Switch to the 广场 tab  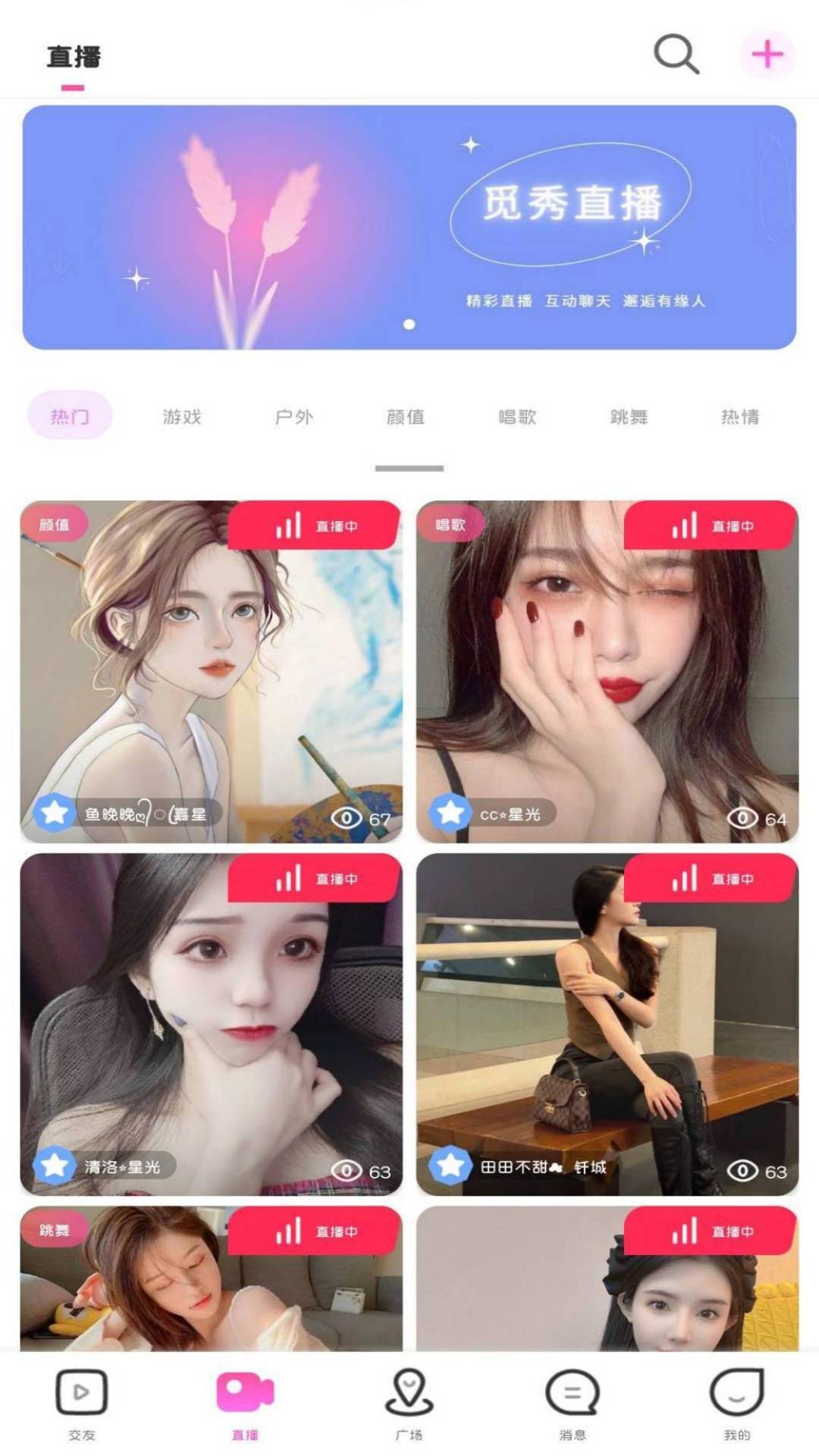pyautogui.click(x=409, y=1403)
